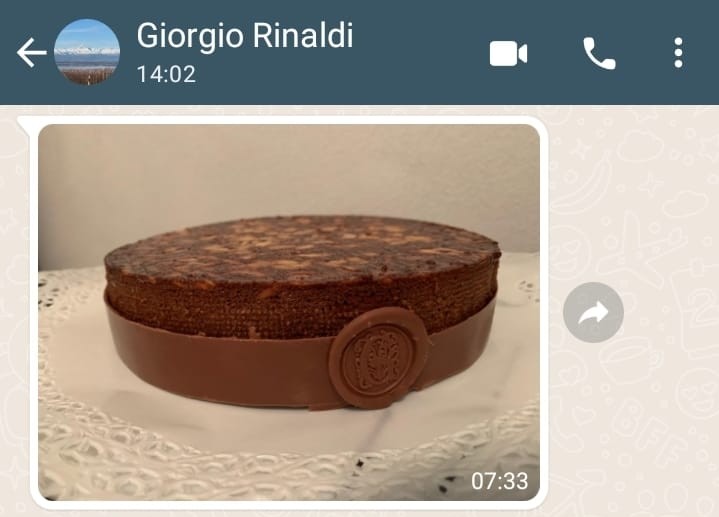Screen dimensions: 719x517
Task: Go back to the chat list
Action: [30, 53]
